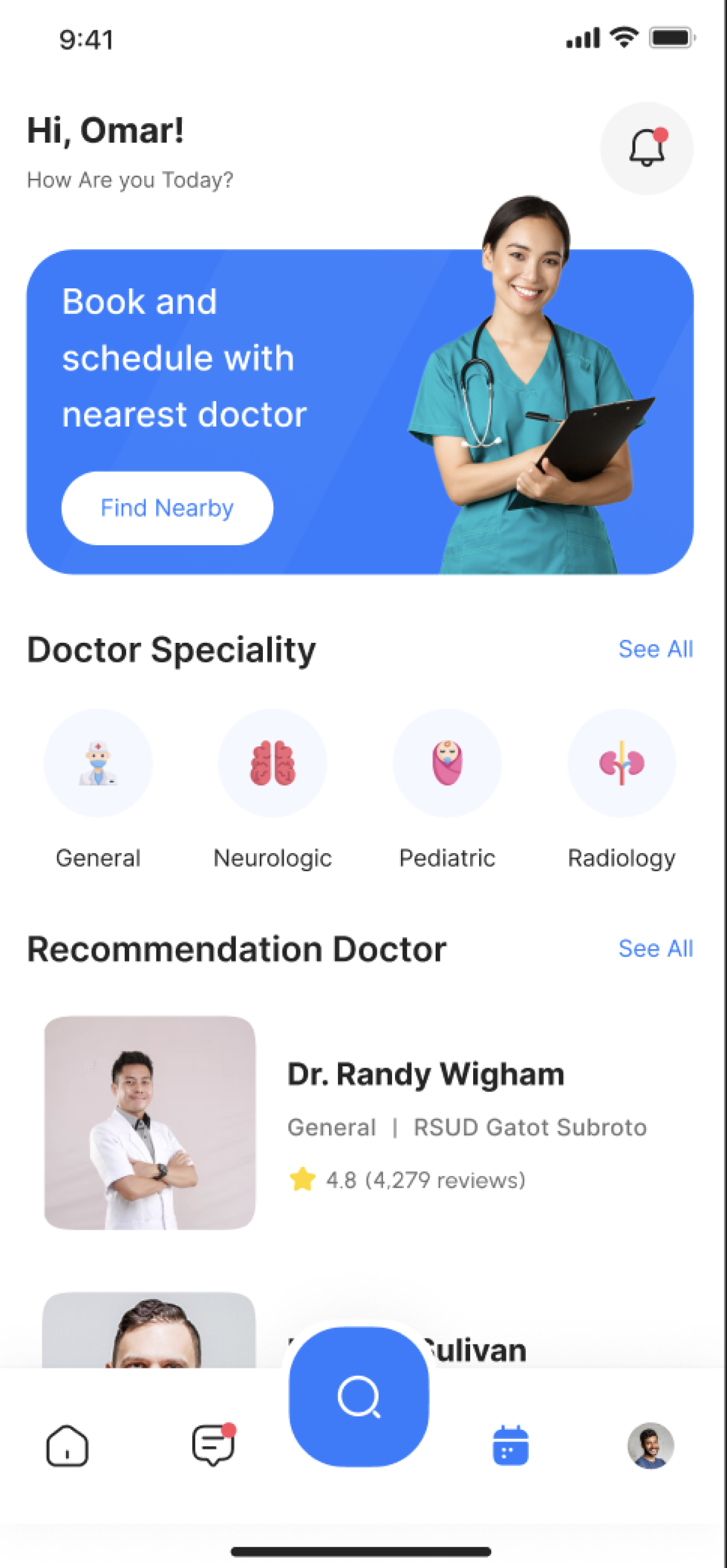Pick the Pediatric speciality

[447, 763]
